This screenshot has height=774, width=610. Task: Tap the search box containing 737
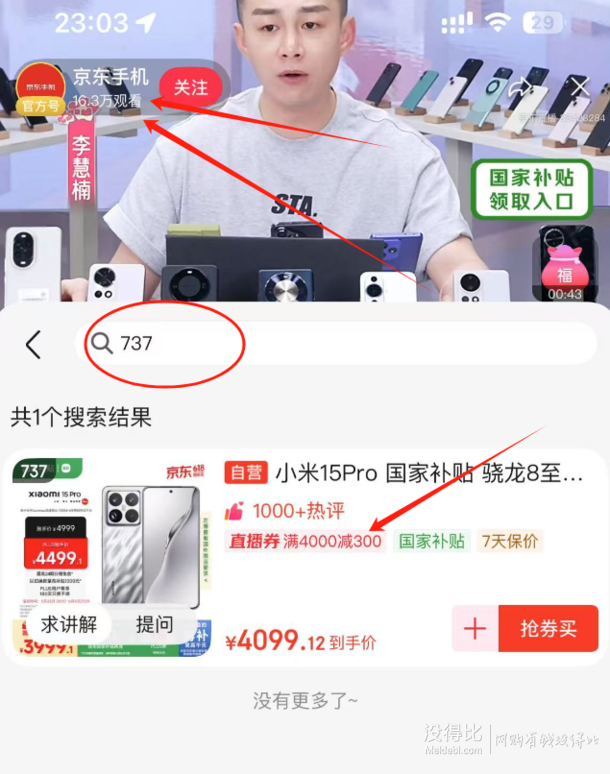pyautogui.click(x=330, y=344)
